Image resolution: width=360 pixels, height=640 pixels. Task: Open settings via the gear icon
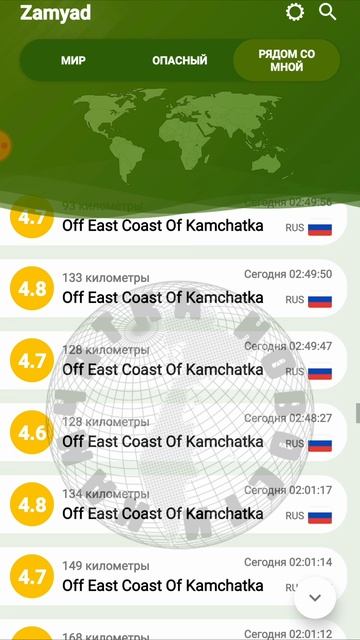click(x=295, y=12)
